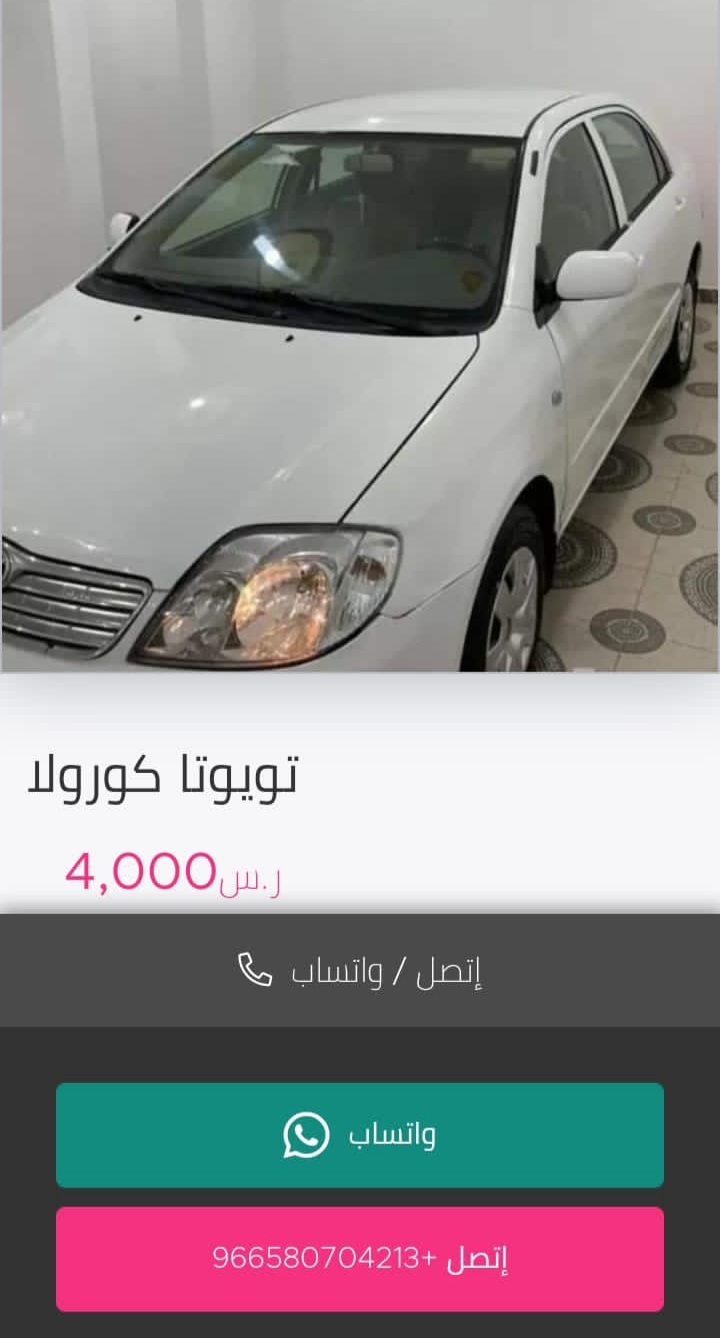Tap the إتصل / واتساب contact bar
Image resolution: width=720 pixels, height=1338 pixels.
point(360,970)
